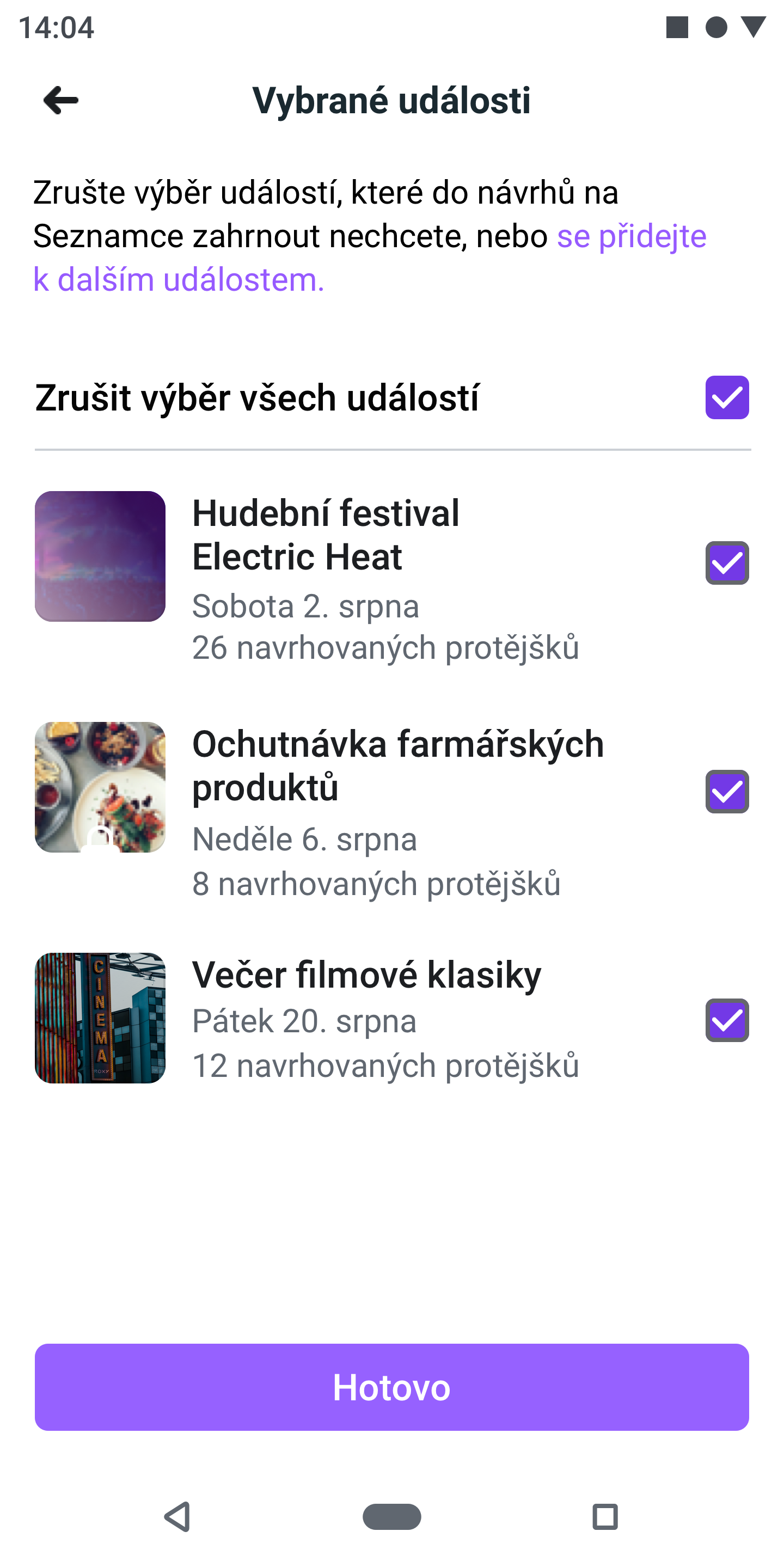Image resolution: width=784 pixels, height=1568 pixels.
Task: Uncheck Večer filmové klasiky event
Action: 727,1020
